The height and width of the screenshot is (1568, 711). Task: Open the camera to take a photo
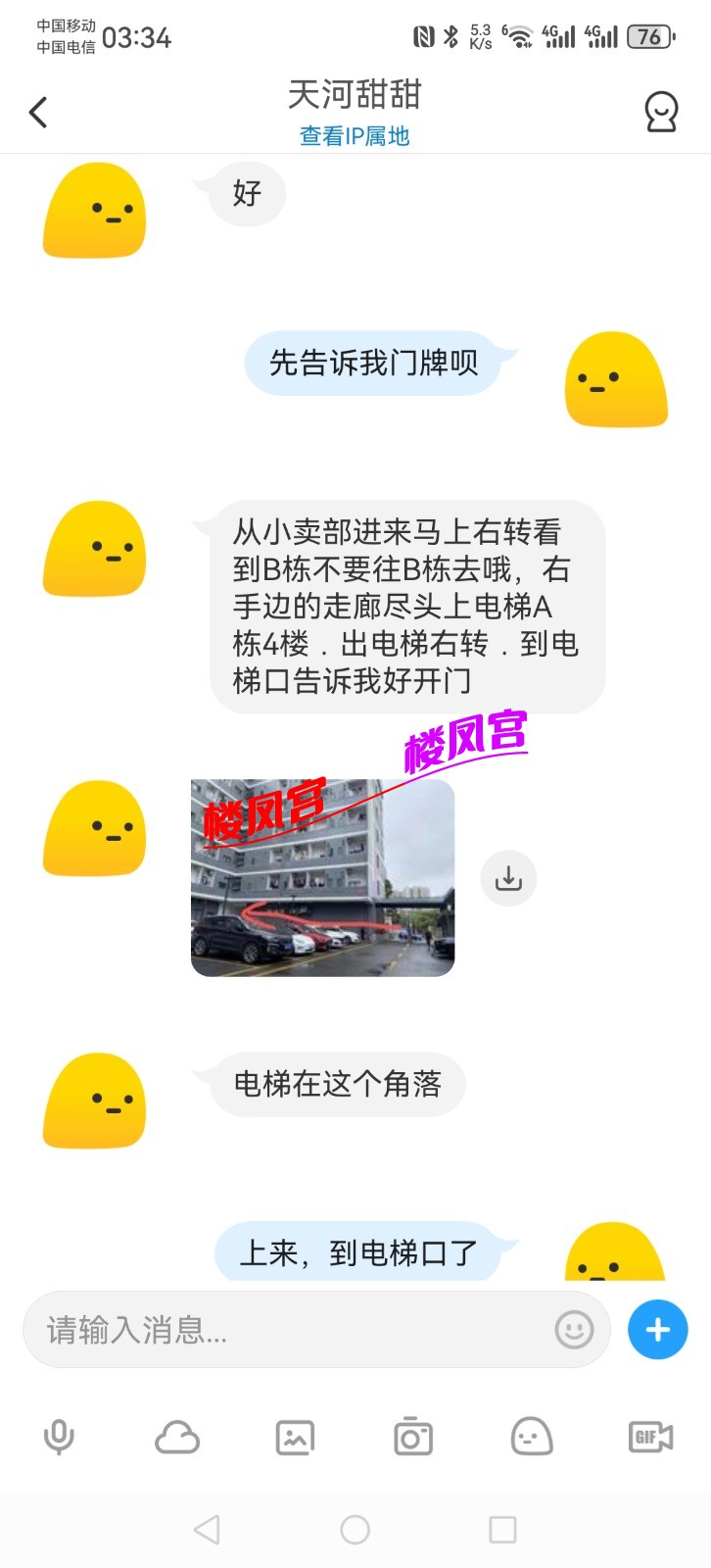click(x=412, y=1437)
